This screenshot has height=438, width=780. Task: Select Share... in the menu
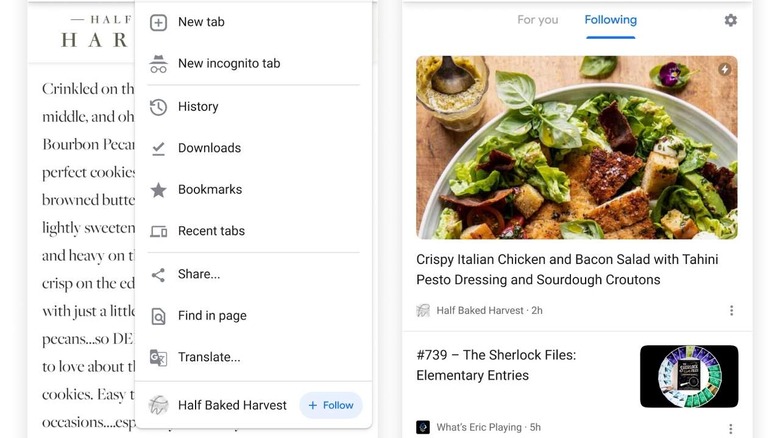pos(199,274)
